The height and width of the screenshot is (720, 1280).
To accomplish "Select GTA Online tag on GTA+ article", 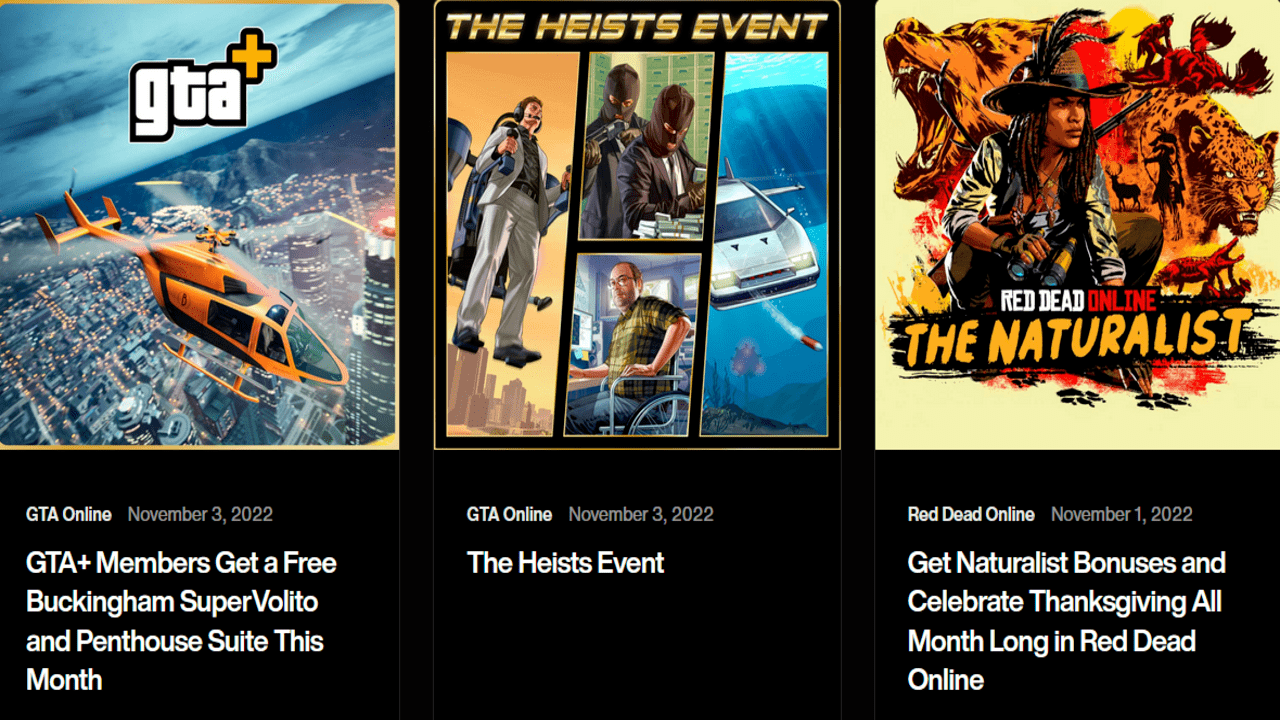I will tap(69, 515).
